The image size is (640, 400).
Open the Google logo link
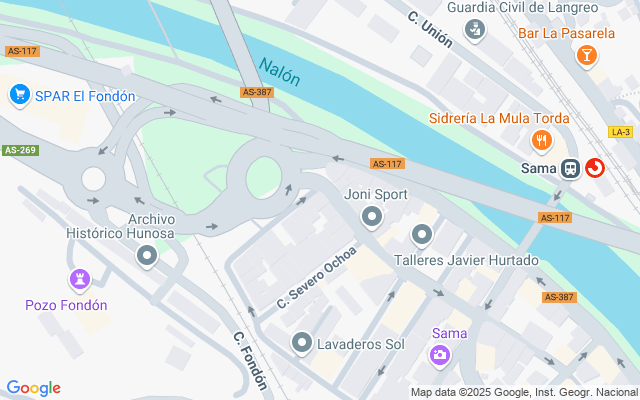(33, 388)
